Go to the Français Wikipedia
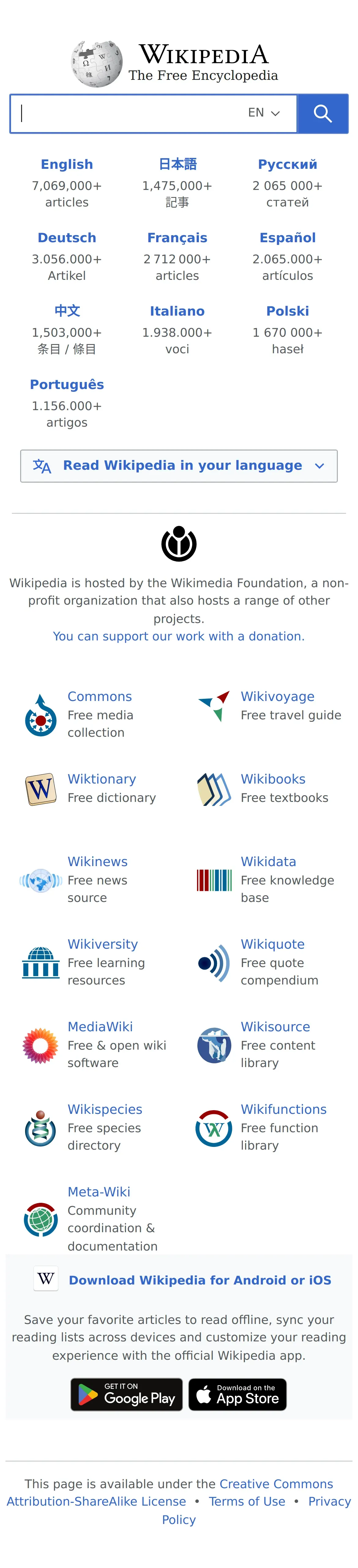This screenshot has height=1568, width=358. pyautogui.click(x=177, y=238)
